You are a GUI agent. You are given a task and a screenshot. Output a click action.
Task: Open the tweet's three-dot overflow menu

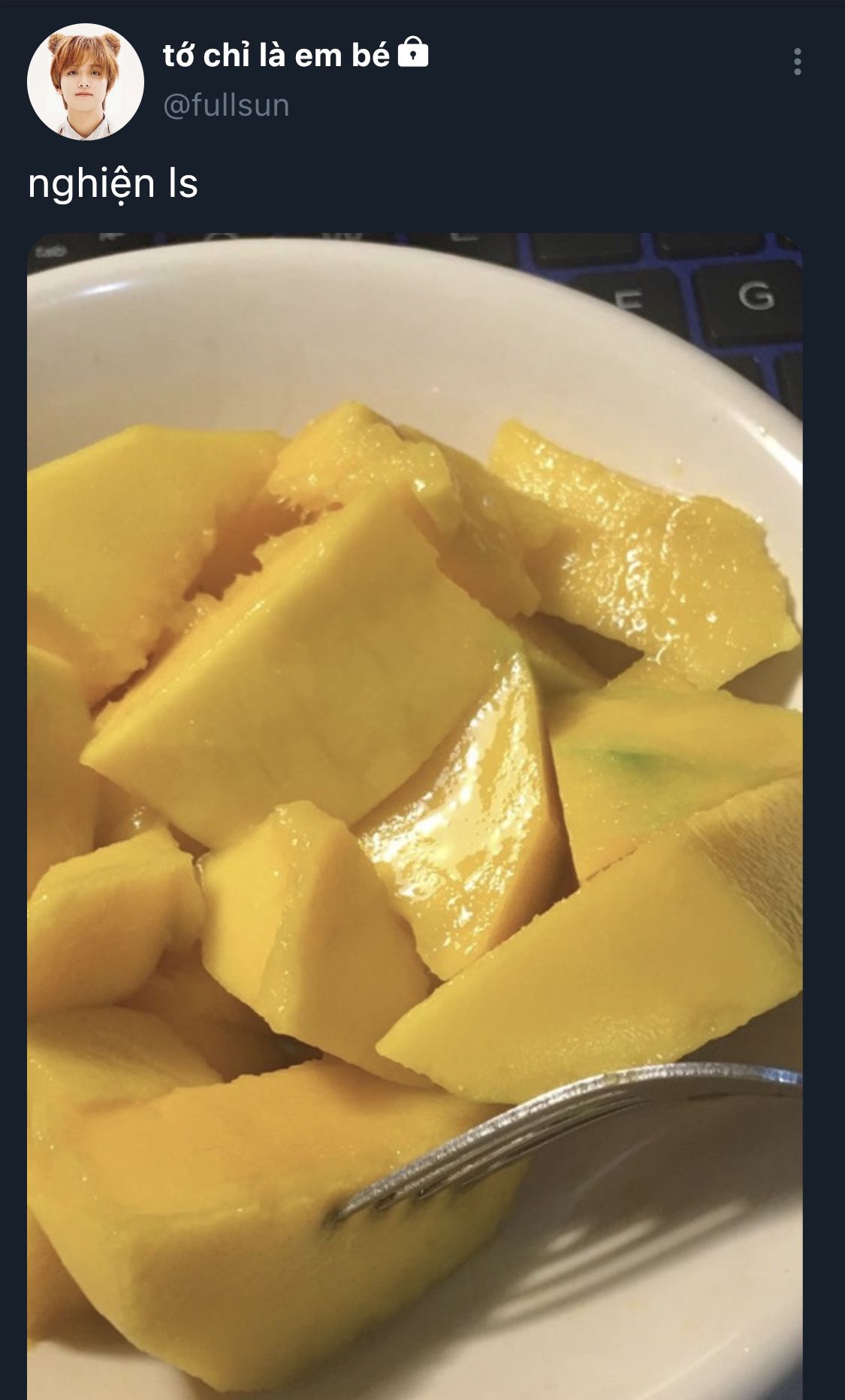797,62
